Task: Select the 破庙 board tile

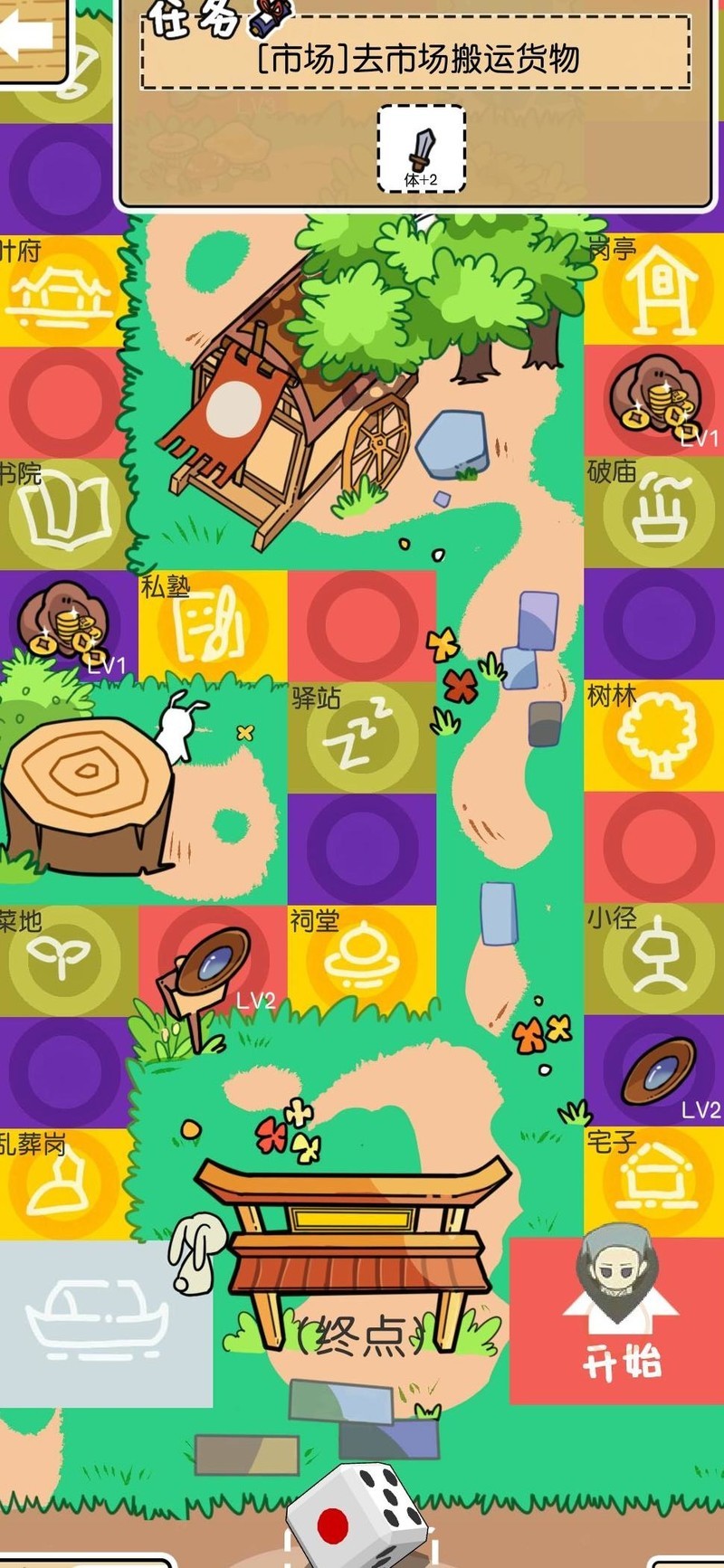Action: pyautogui.click(x=654, y=512)
